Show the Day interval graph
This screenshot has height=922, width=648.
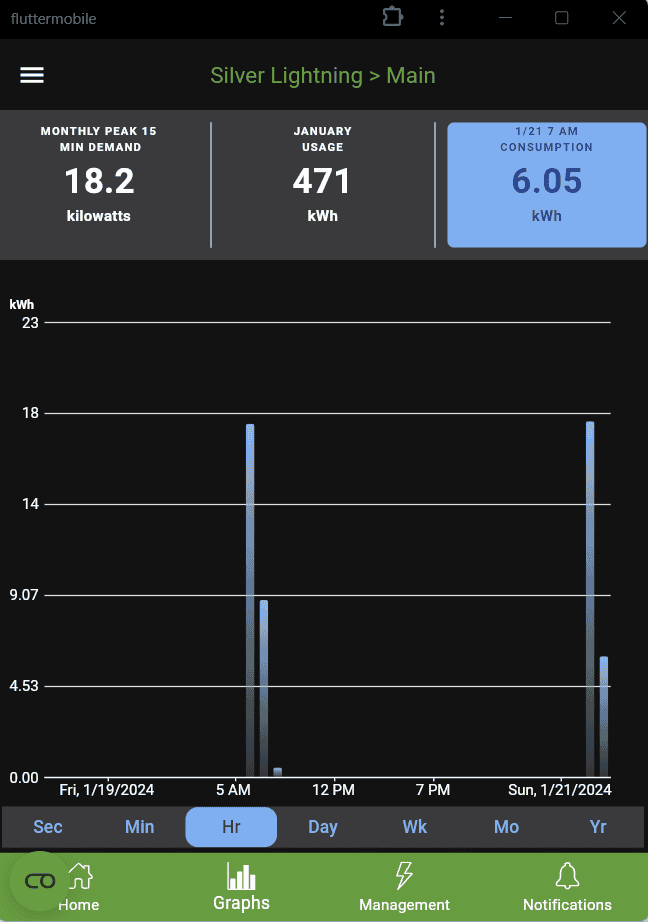(x=323, y=827)
